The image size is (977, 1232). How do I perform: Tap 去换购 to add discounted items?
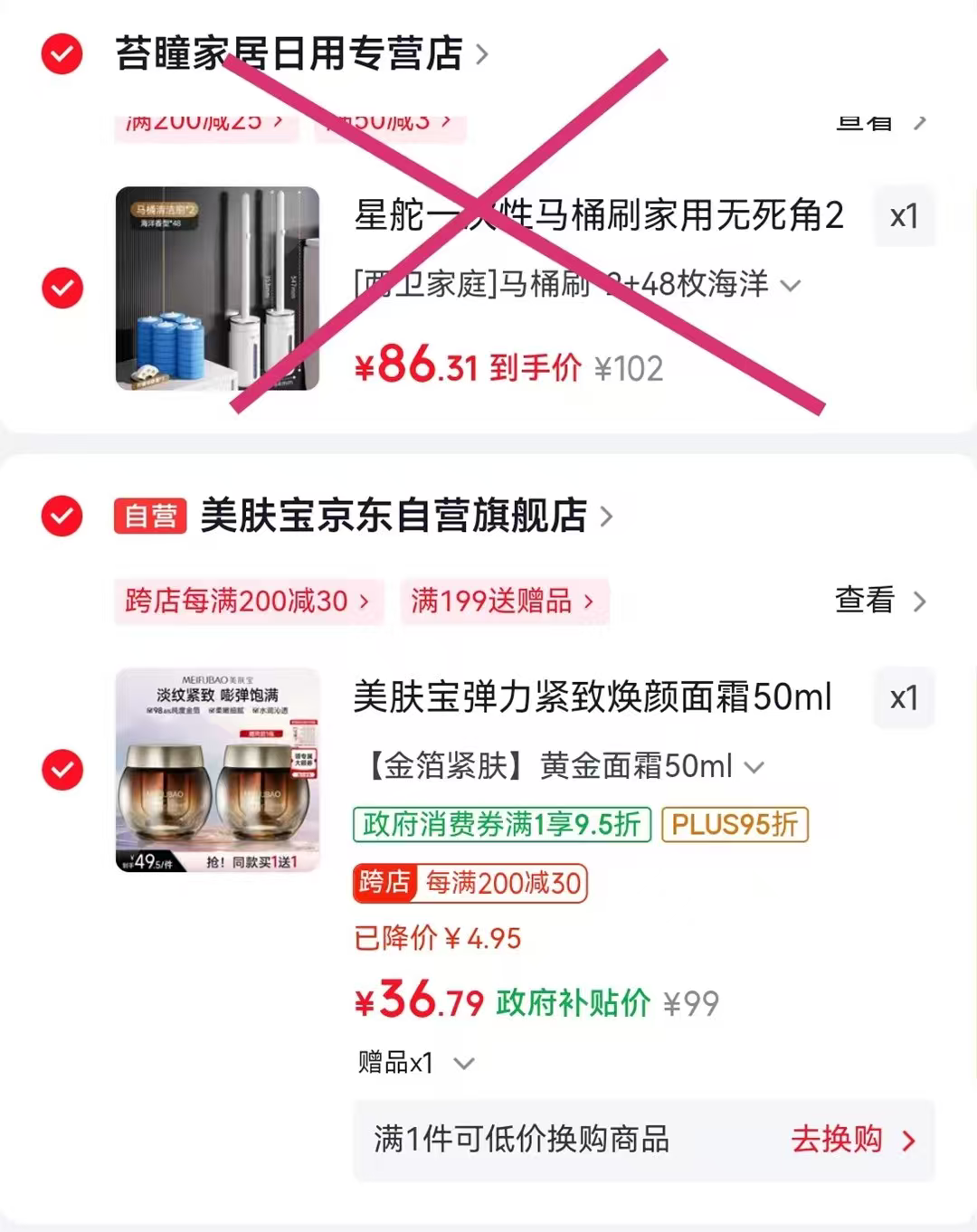(x=852, y=1140)
